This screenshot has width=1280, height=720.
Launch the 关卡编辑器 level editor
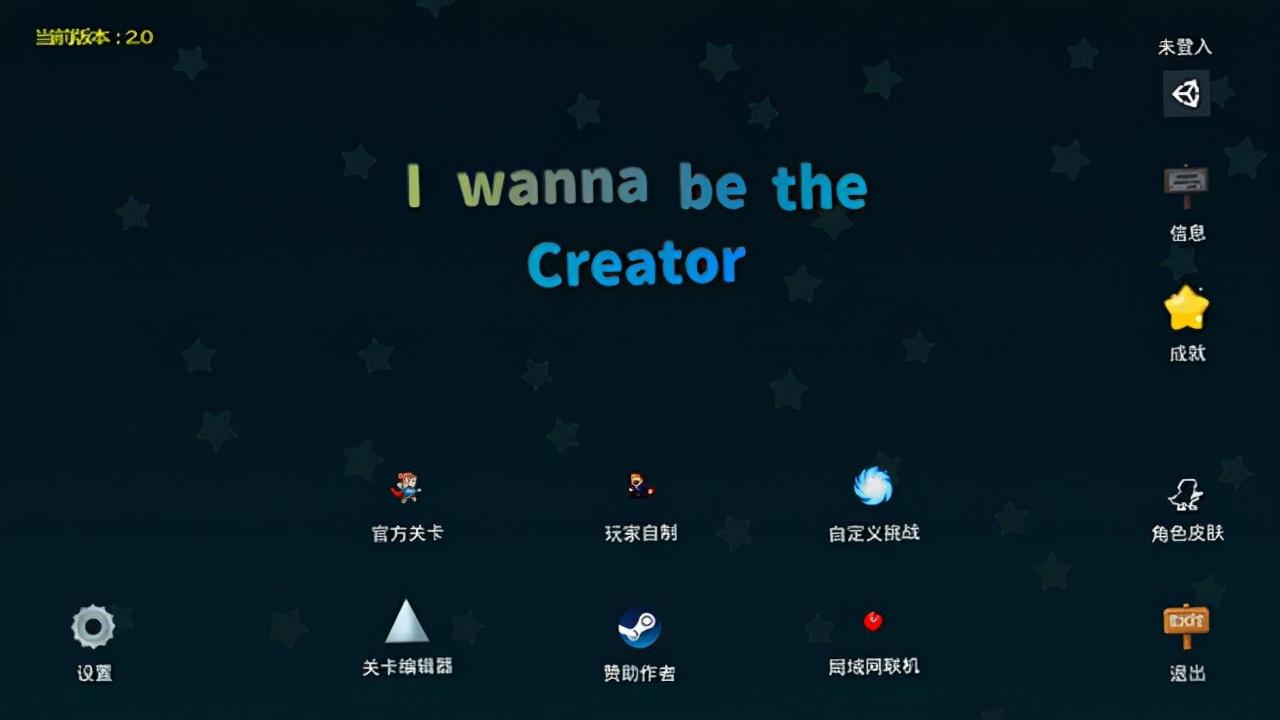(407, 623)
